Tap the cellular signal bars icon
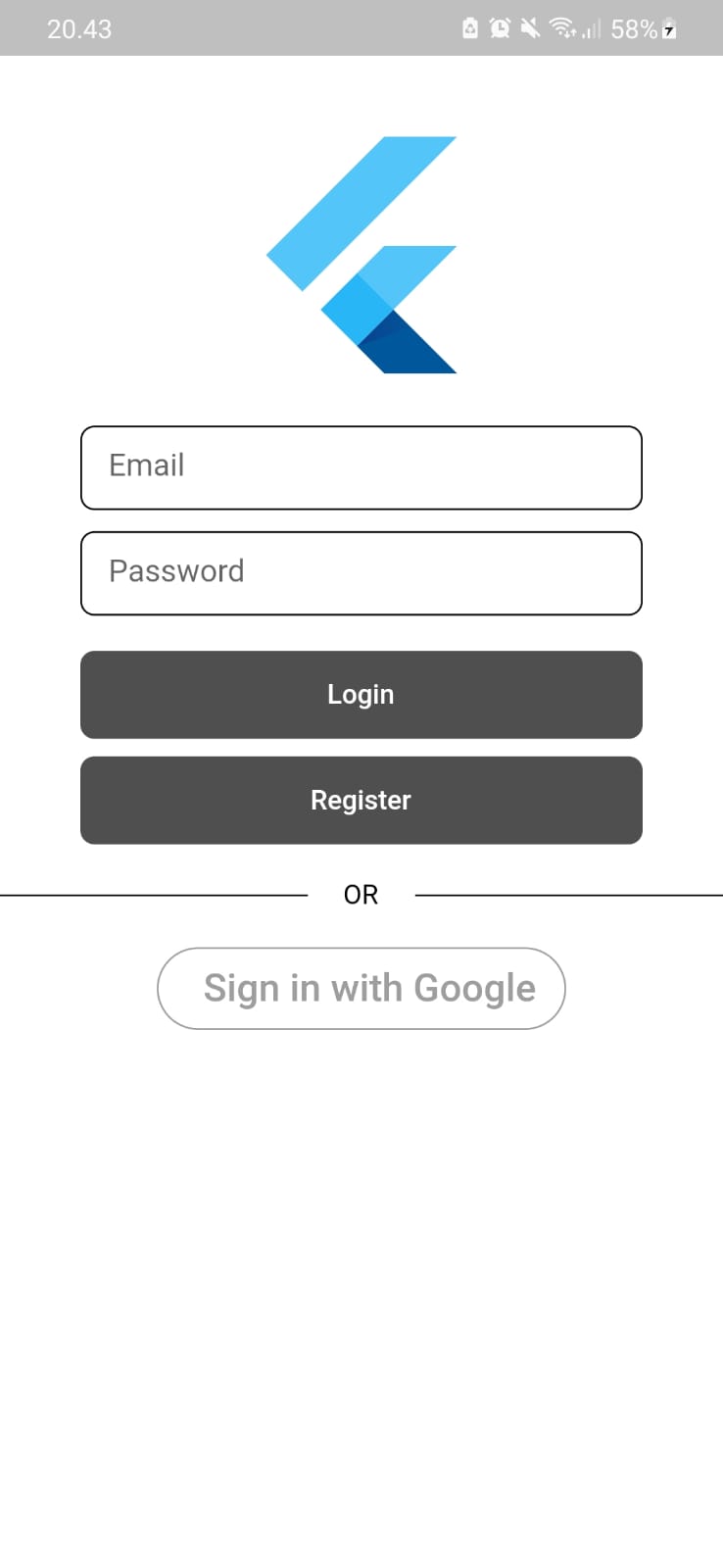This screenshot has width=723, height=1568. (590, 27)
